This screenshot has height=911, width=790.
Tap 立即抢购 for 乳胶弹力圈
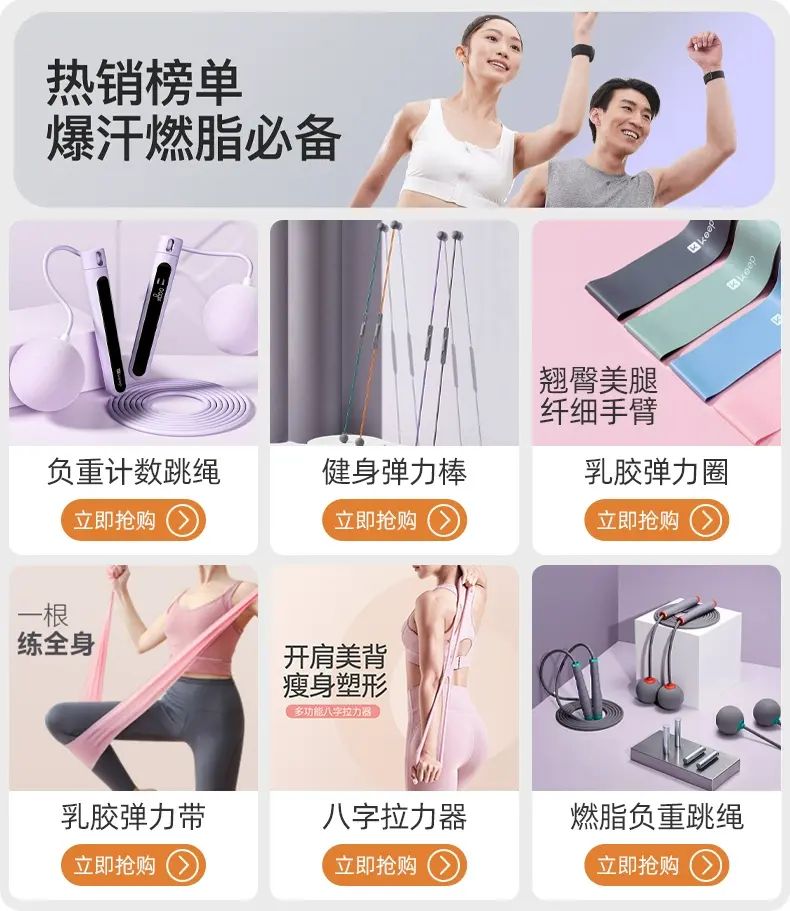[656, 520]
